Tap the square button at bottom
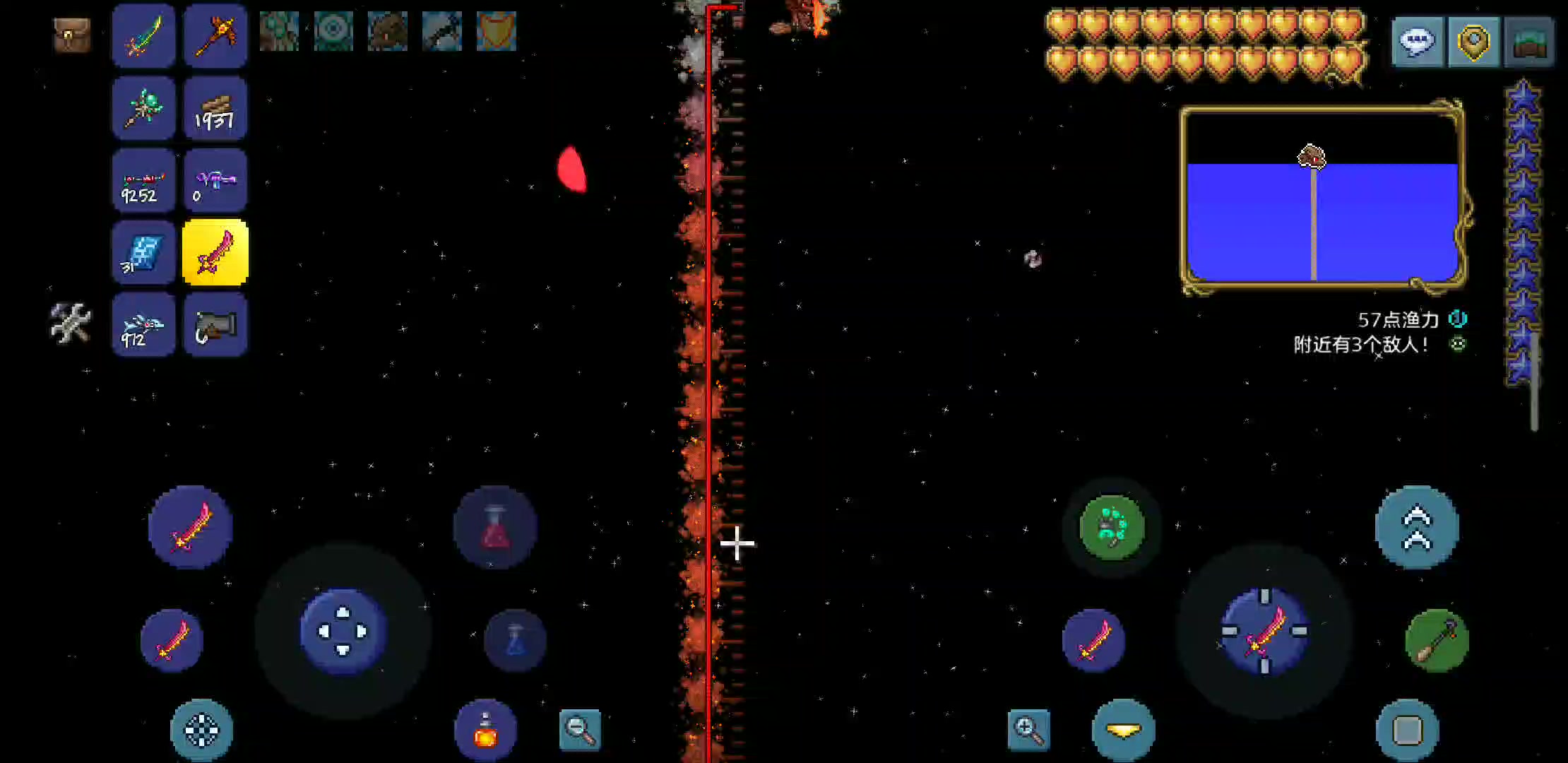The image size is (1568, 763). (x=1407, y=730)
